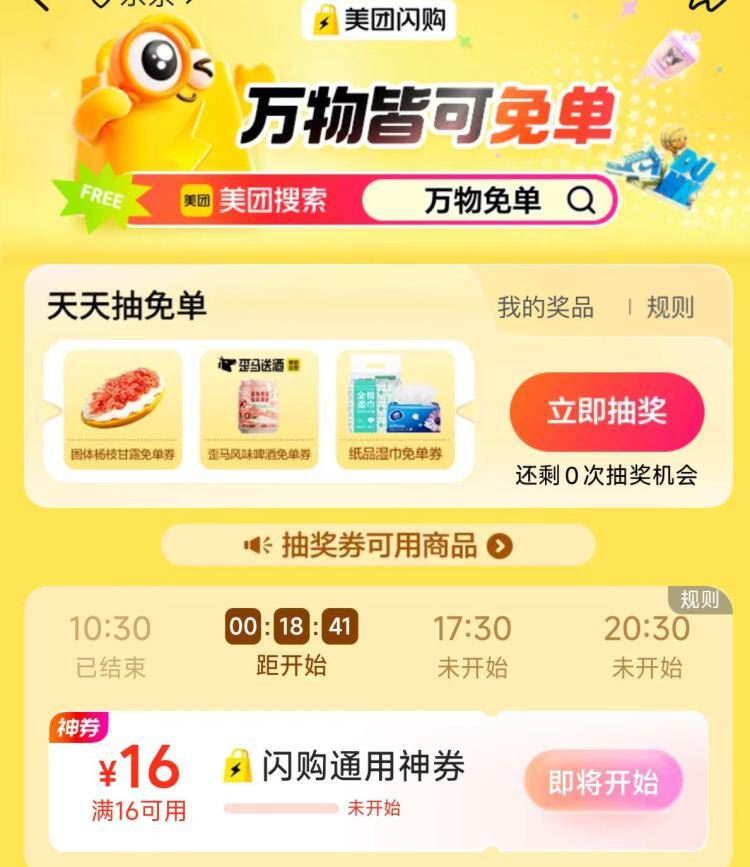The image size is (750, 867).
Task: Tap the 美团 logo in the search bar
Action: [x=196, y=198]
